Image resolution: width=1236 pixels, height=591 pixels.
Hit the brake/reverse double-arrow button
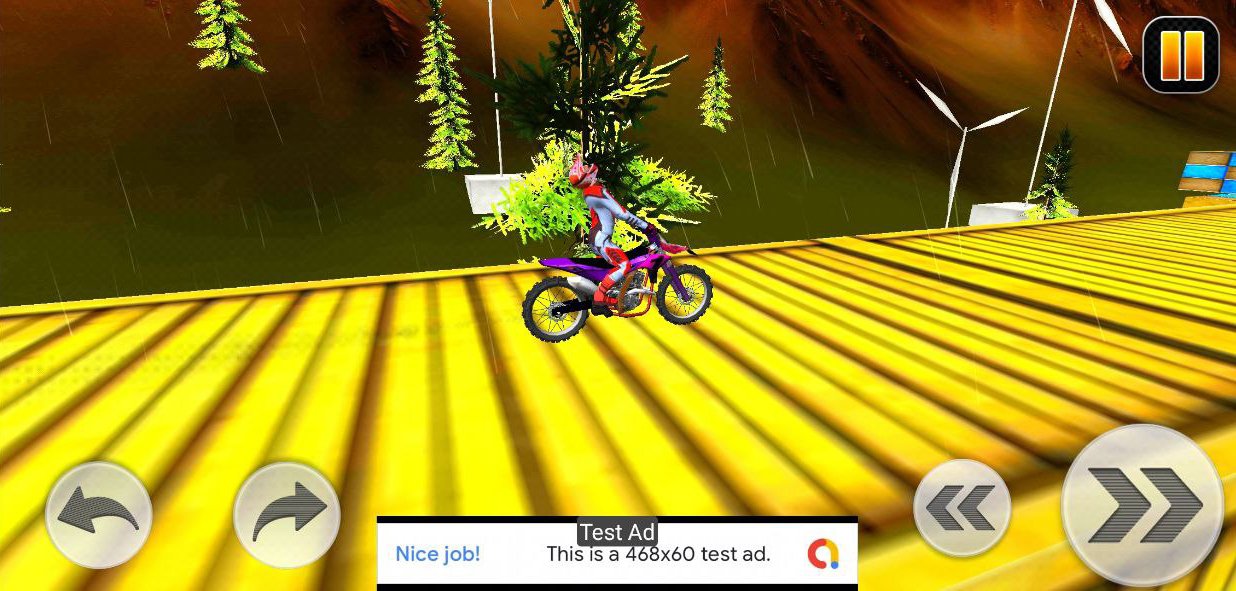962,508
